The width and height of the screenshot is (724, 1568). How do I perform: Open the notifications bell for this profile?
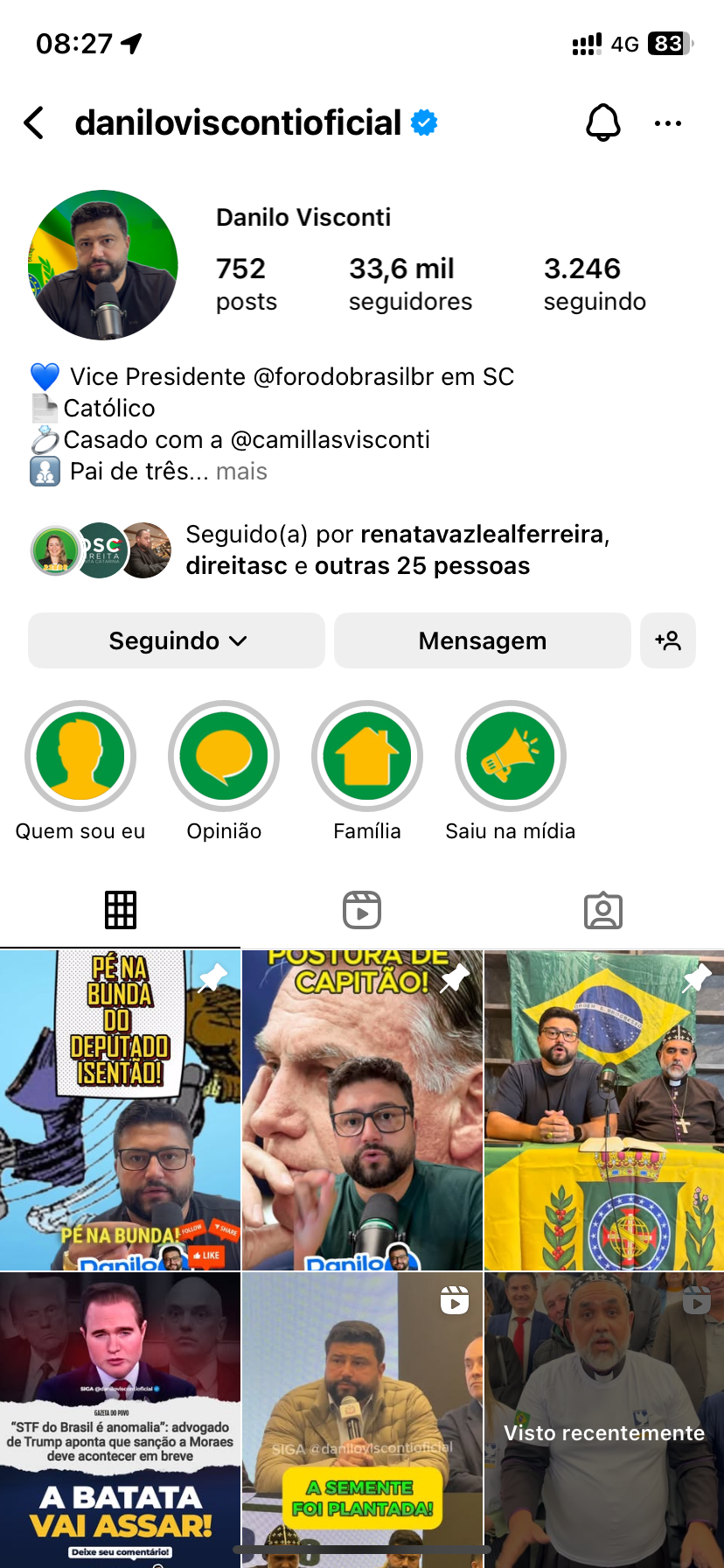tap(602, 123)
